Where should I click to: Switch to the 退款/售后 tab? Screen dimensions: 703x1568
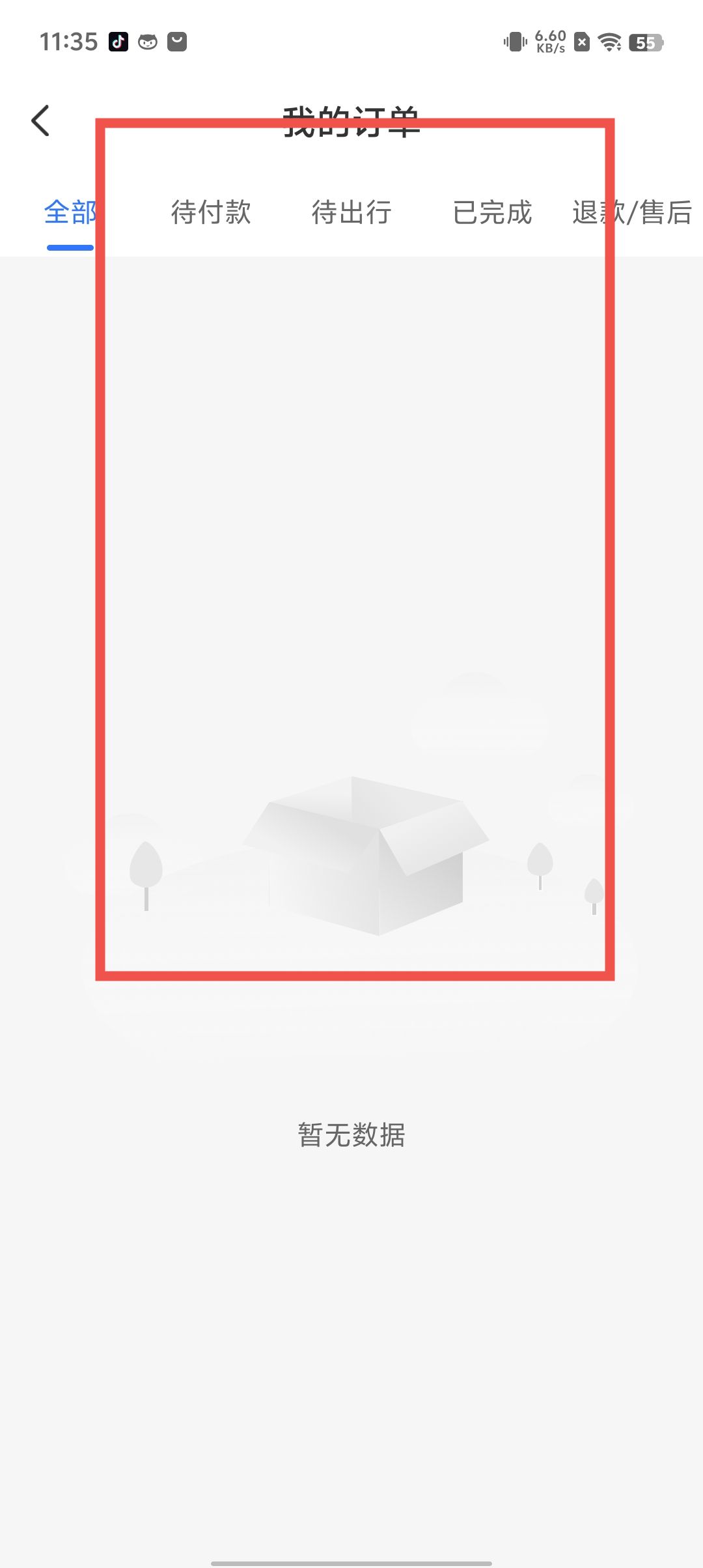pos(631,212)
